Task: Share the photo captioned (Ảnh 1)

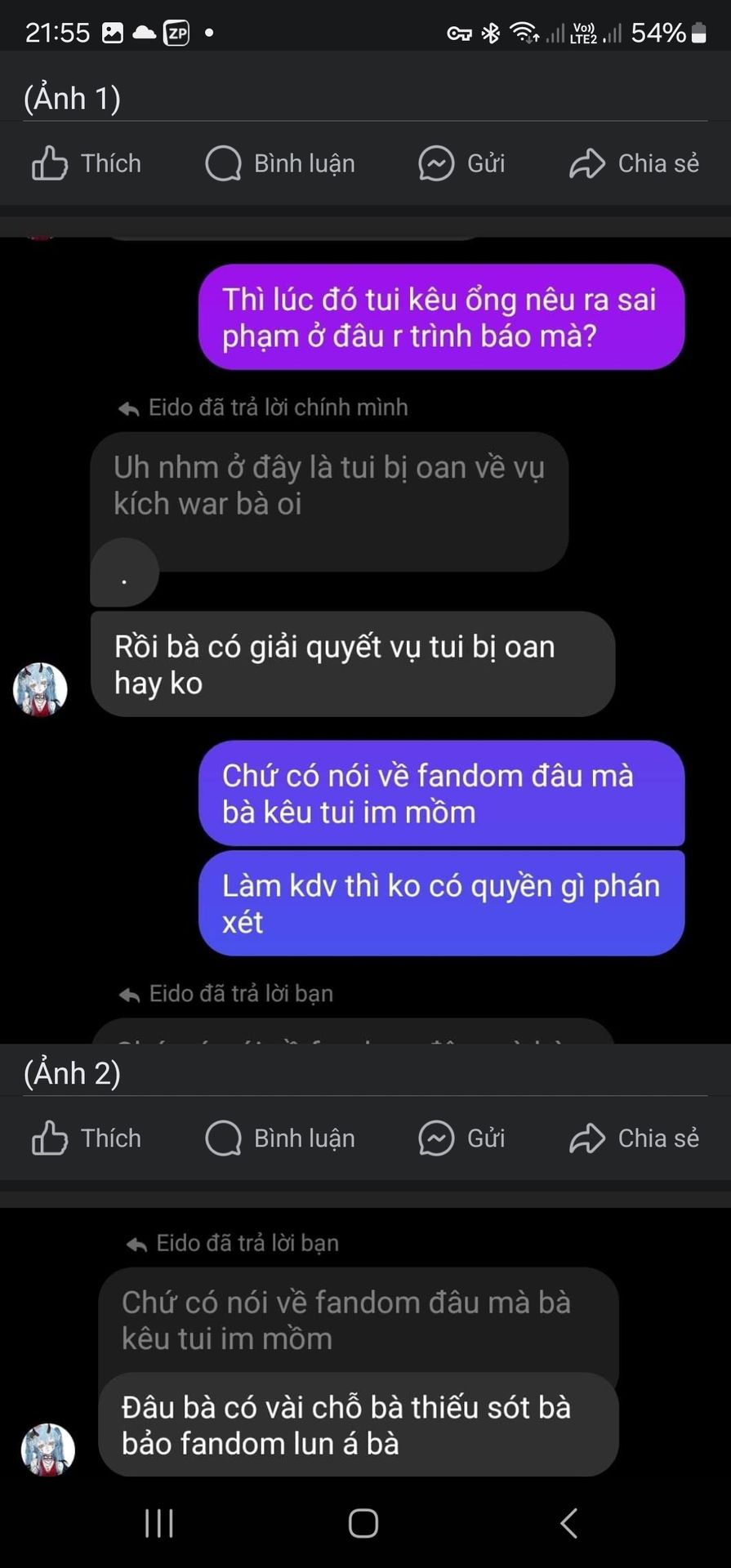Action: 634,163
